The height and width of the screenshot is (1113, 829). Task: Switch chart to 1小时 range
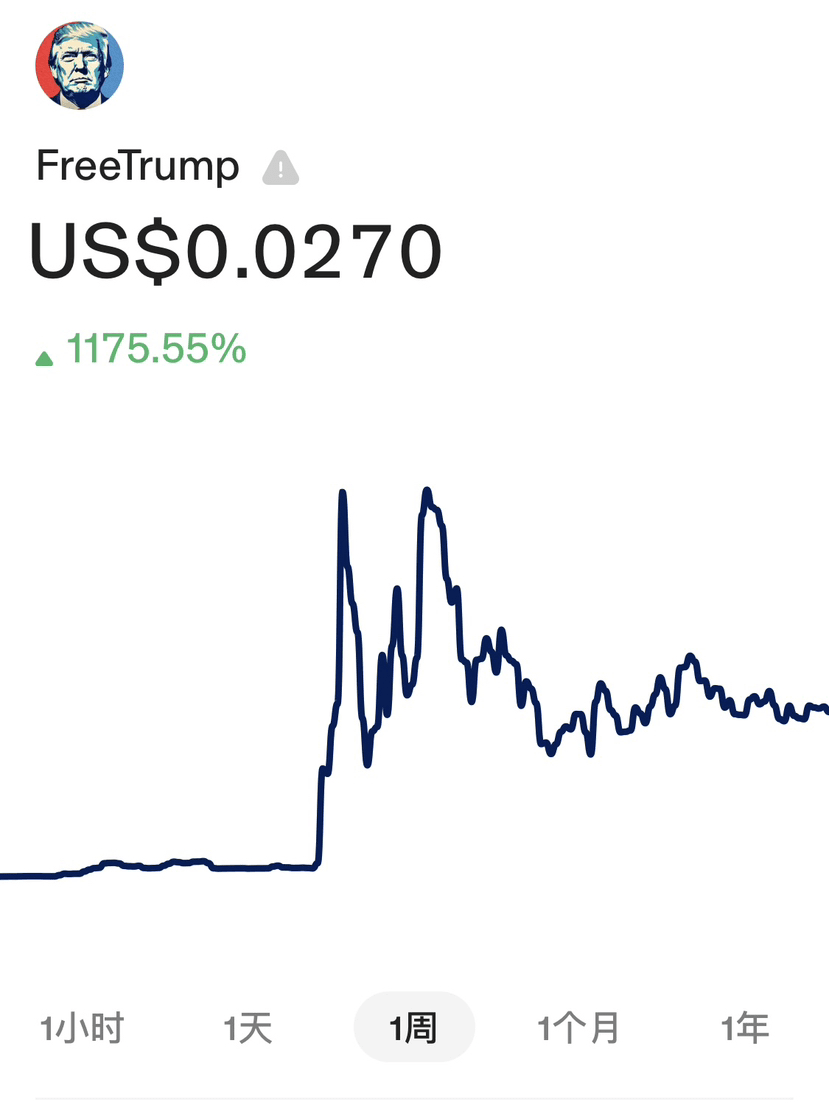click(x=82, y=1027)
